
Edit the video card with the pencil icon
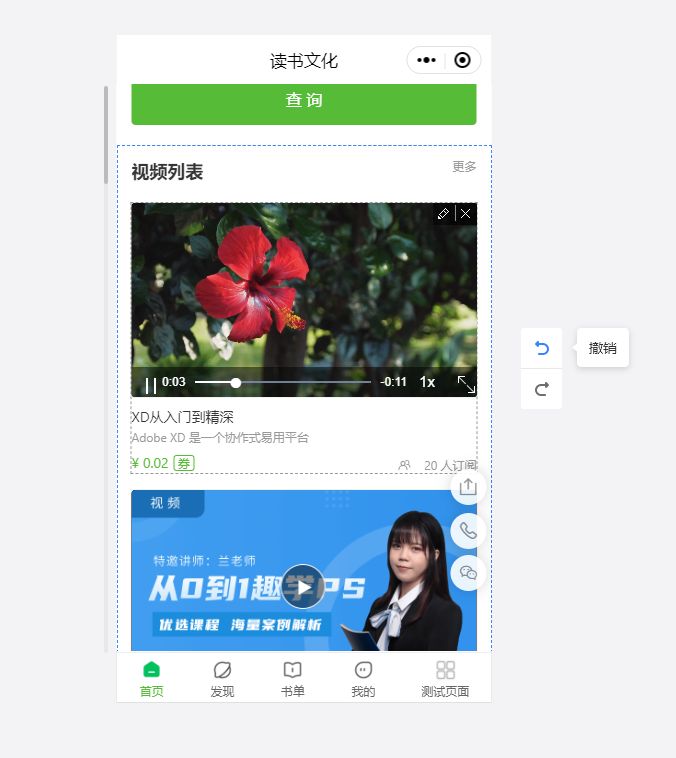pyautogui.click(x=443, y=214)
